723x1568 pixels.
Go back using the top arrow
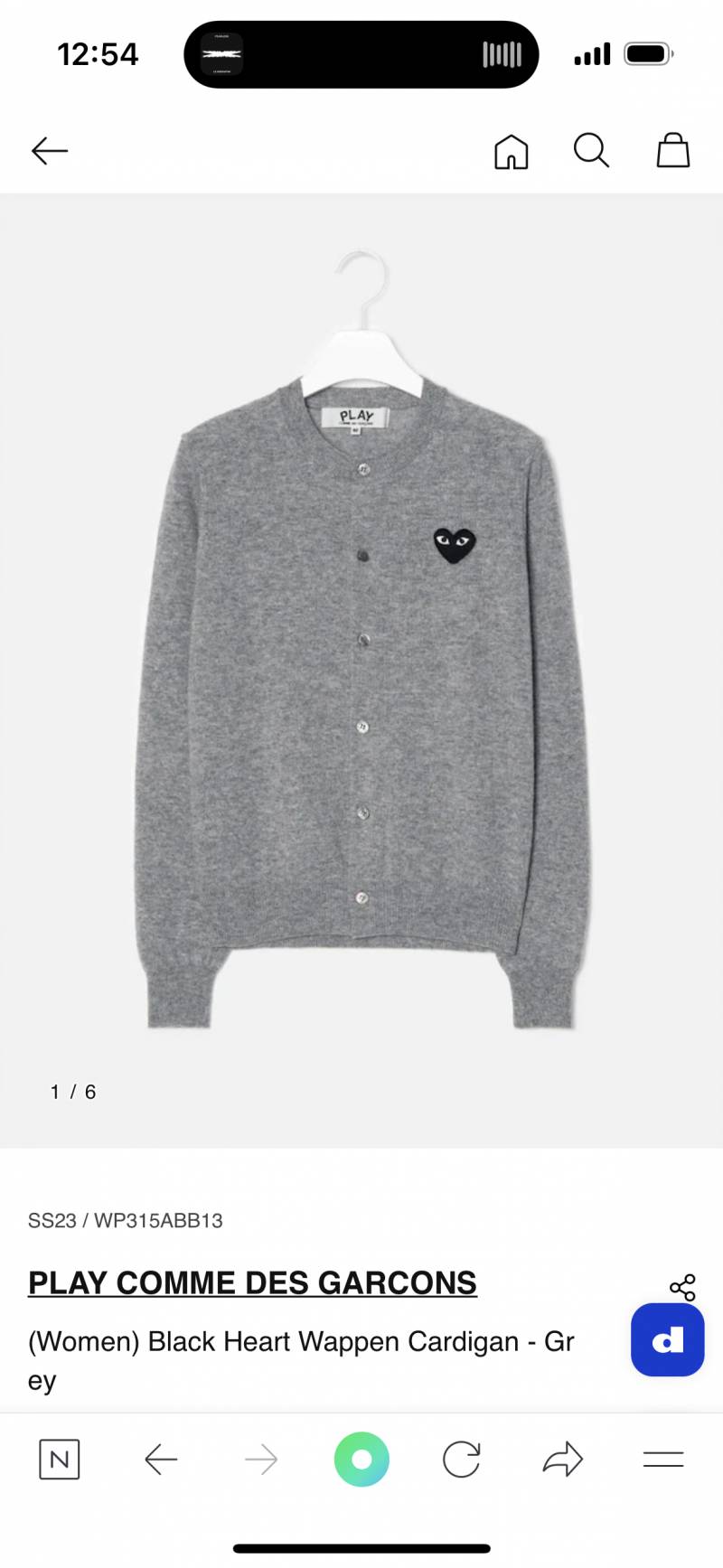[x=50, y=151]
